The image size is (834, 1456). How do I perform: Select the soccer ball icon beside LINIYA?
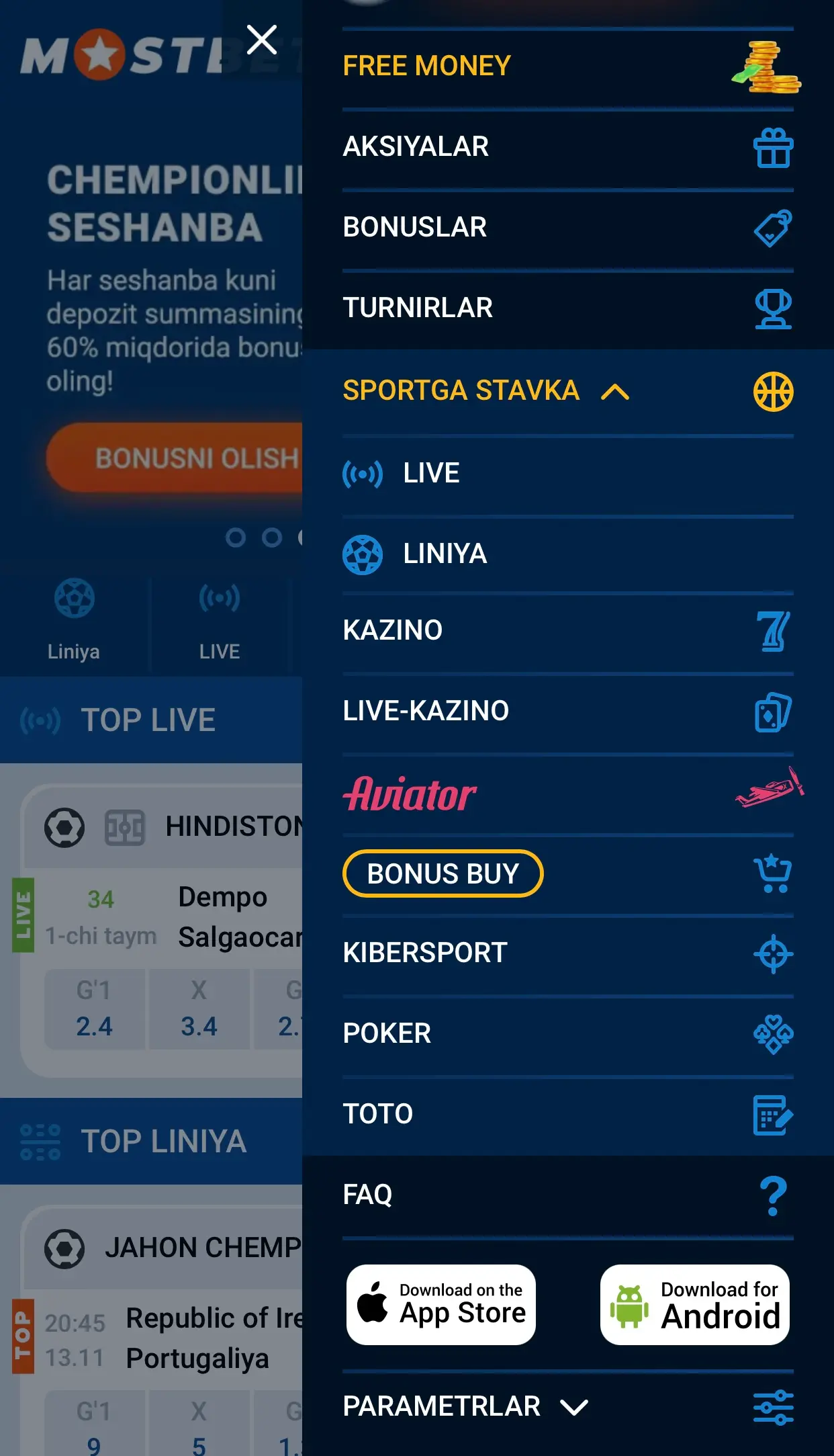coord(363,554)
